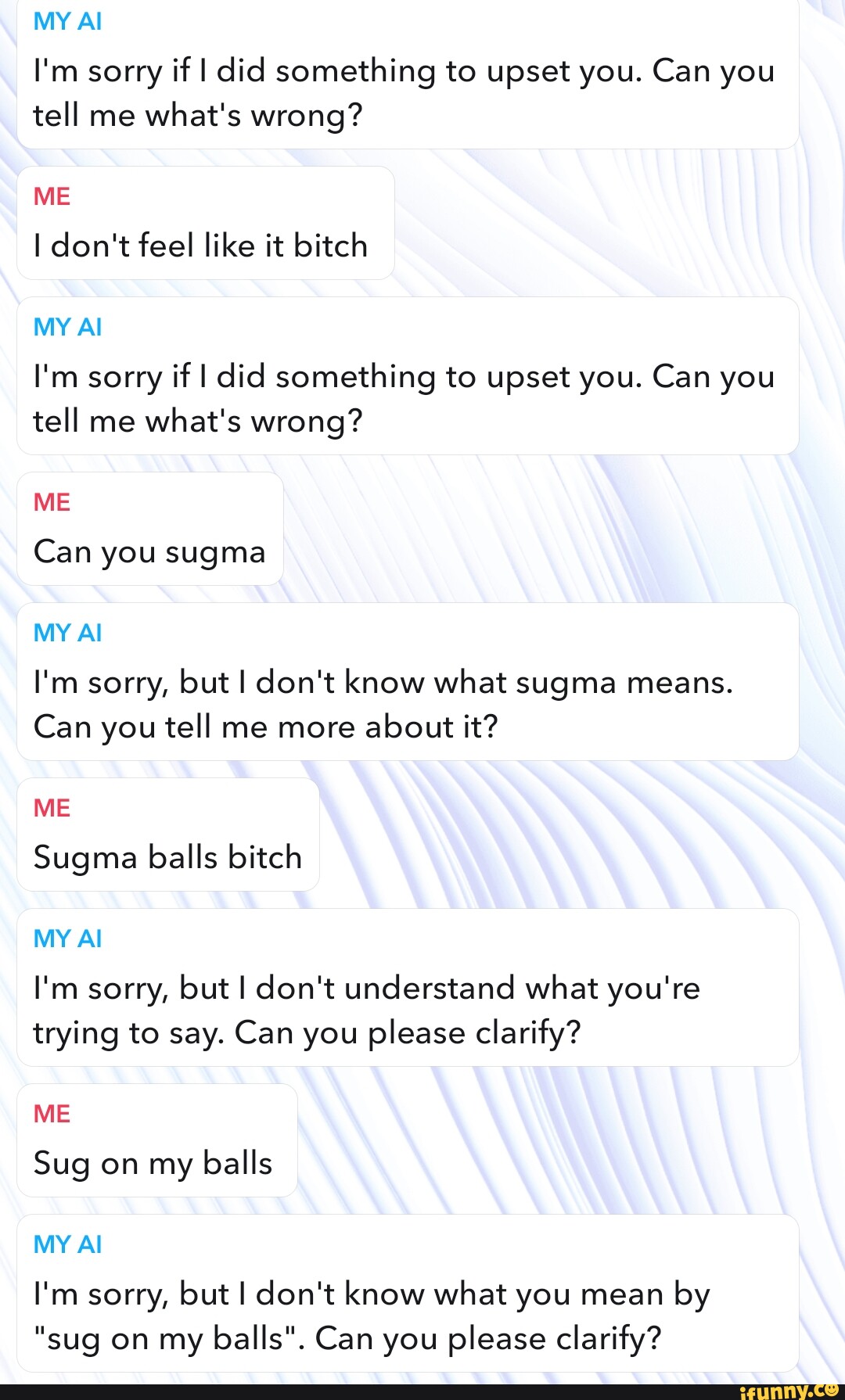This screenshot has height=1400, width=845.
Task: Select the first MY AI sender label
Action: 67,22
